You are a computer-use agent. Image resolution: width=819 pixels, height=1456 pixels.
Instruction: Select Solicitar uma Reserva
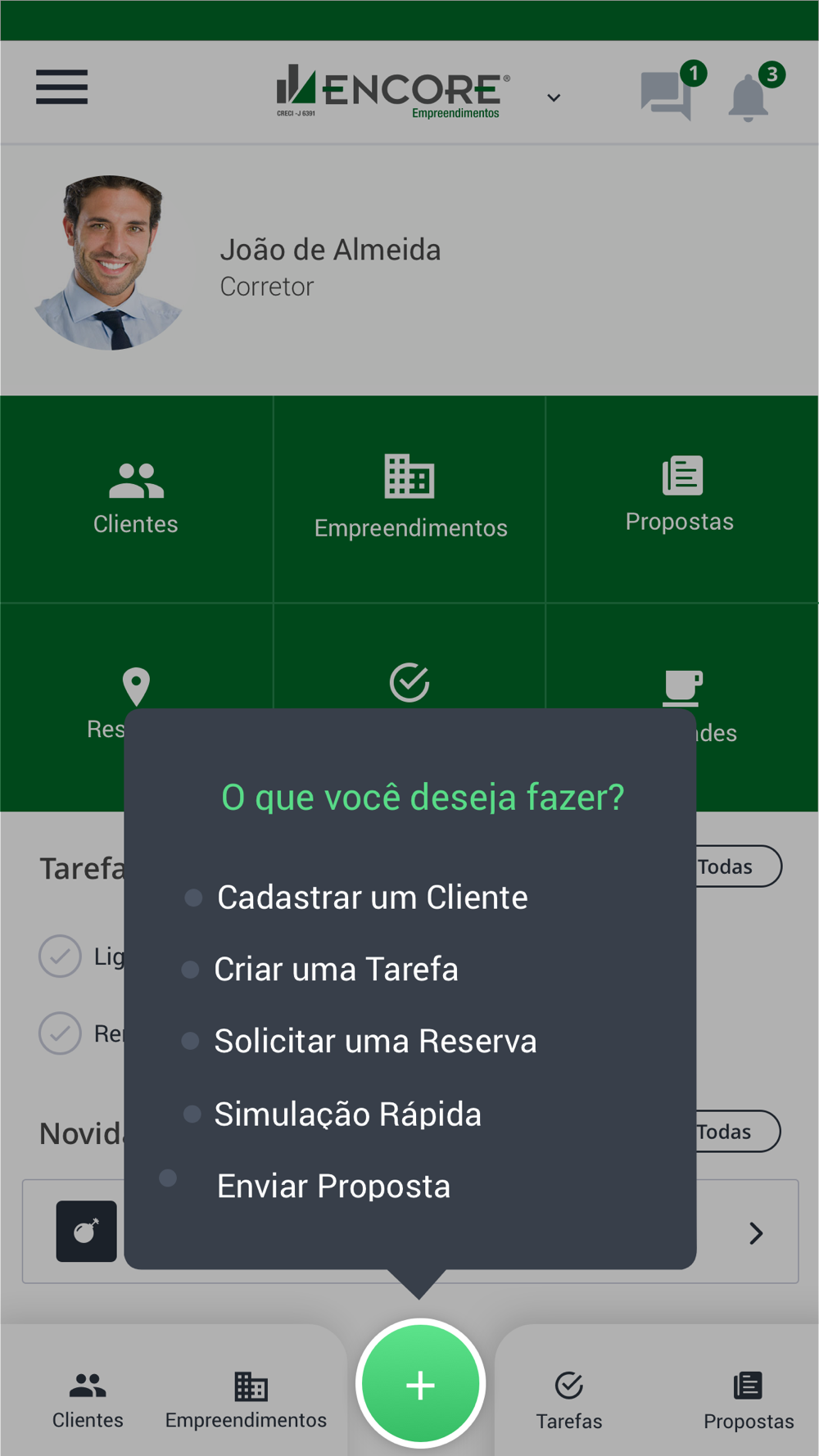click(x=375, y=1042)
